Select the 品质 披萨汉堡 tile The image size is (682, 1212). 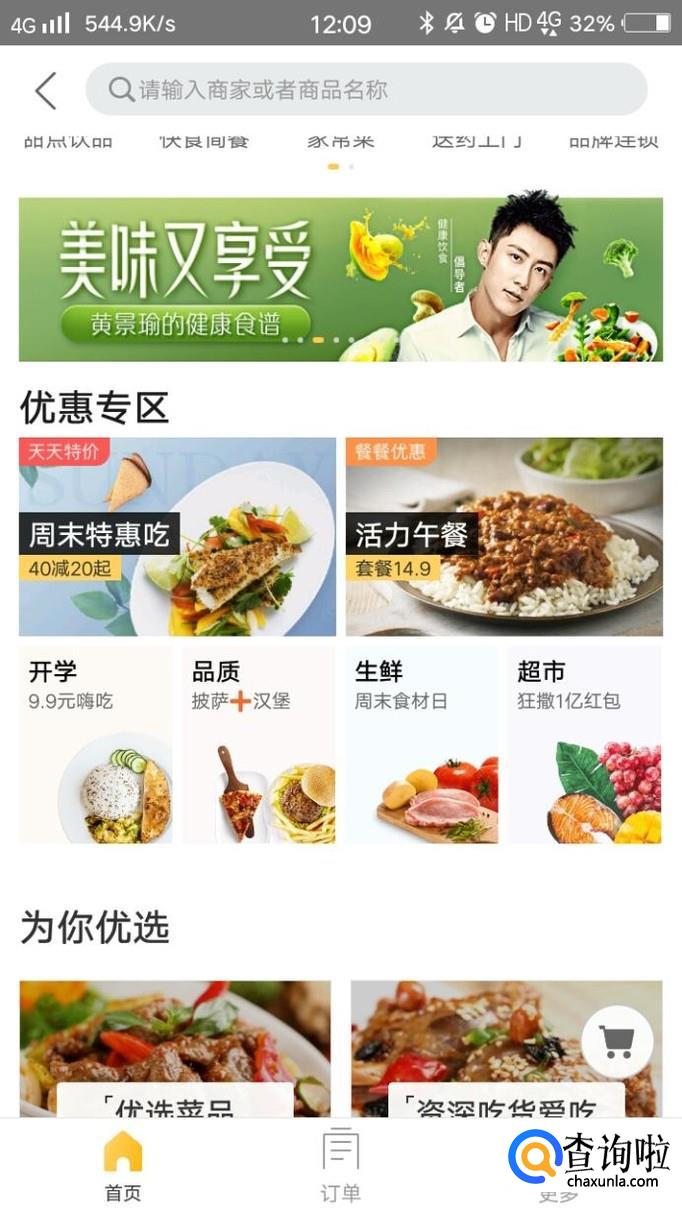pyautogui.click(x=258, y=744)
